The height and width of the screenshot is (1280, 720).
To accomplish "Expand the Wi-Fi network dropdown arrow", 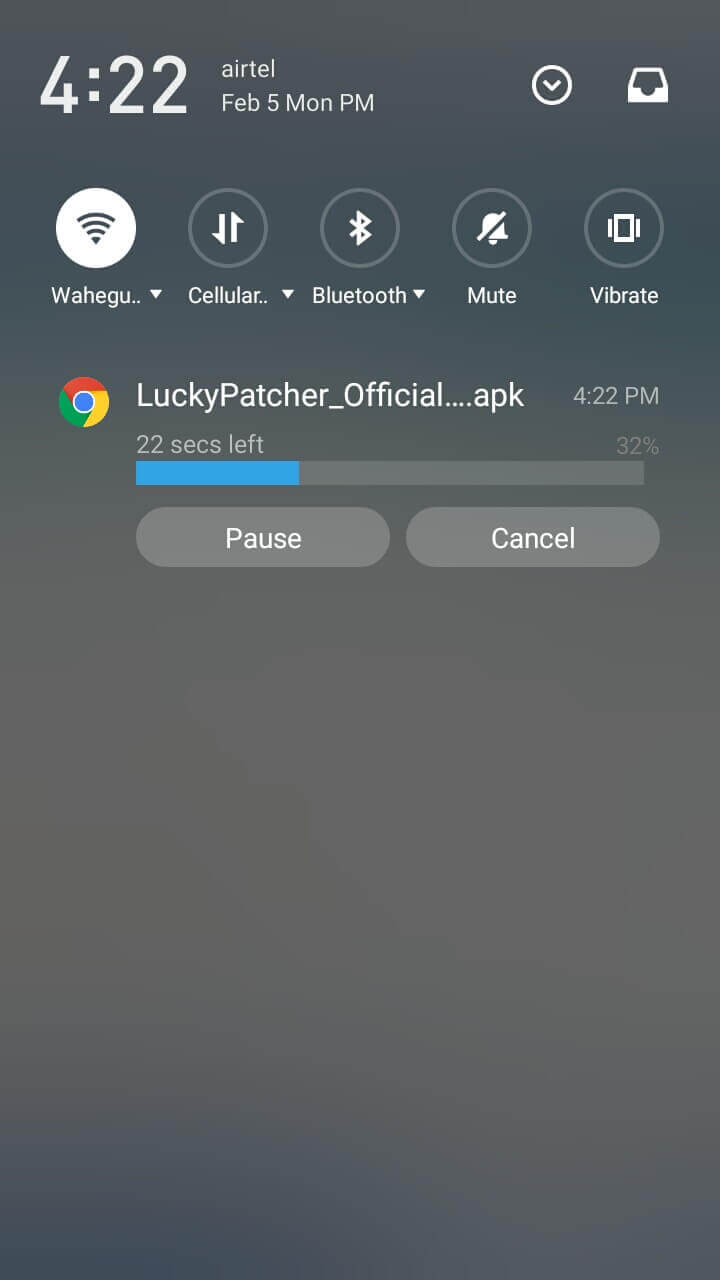I will 156,295.
